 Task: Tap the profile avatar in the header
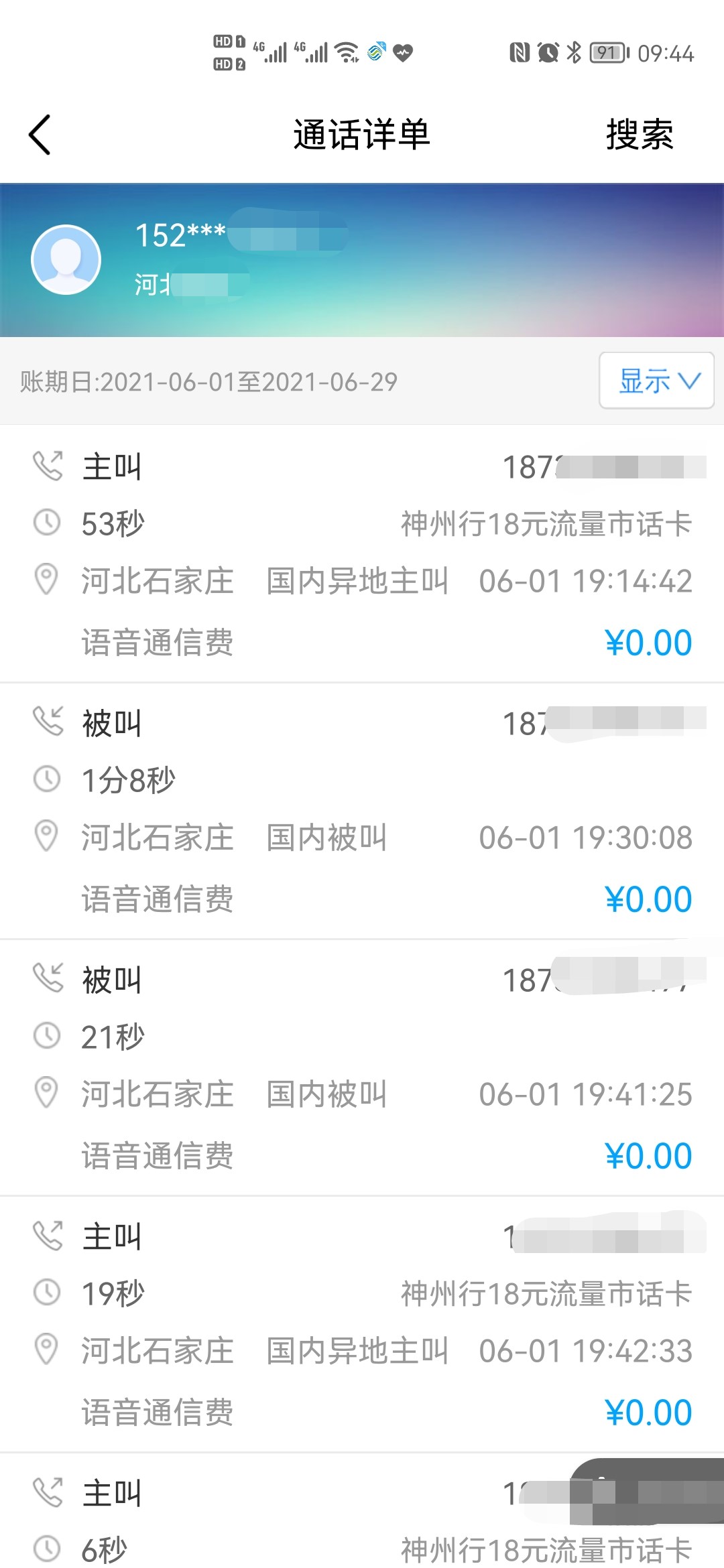[66, 260]
